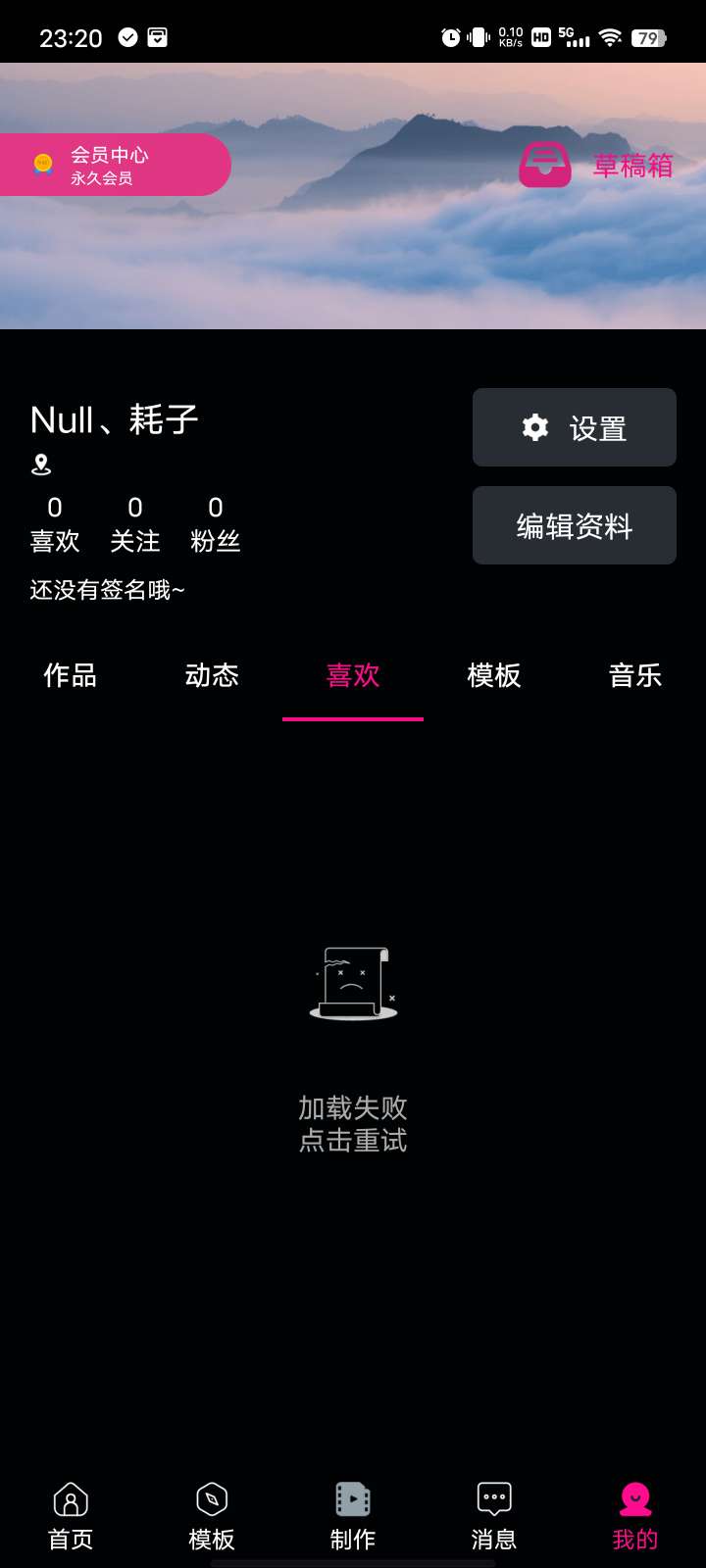This screenshot has height=1568, width=706.
Task: Switch to the 动态 tab
Action: click(212, 675)
